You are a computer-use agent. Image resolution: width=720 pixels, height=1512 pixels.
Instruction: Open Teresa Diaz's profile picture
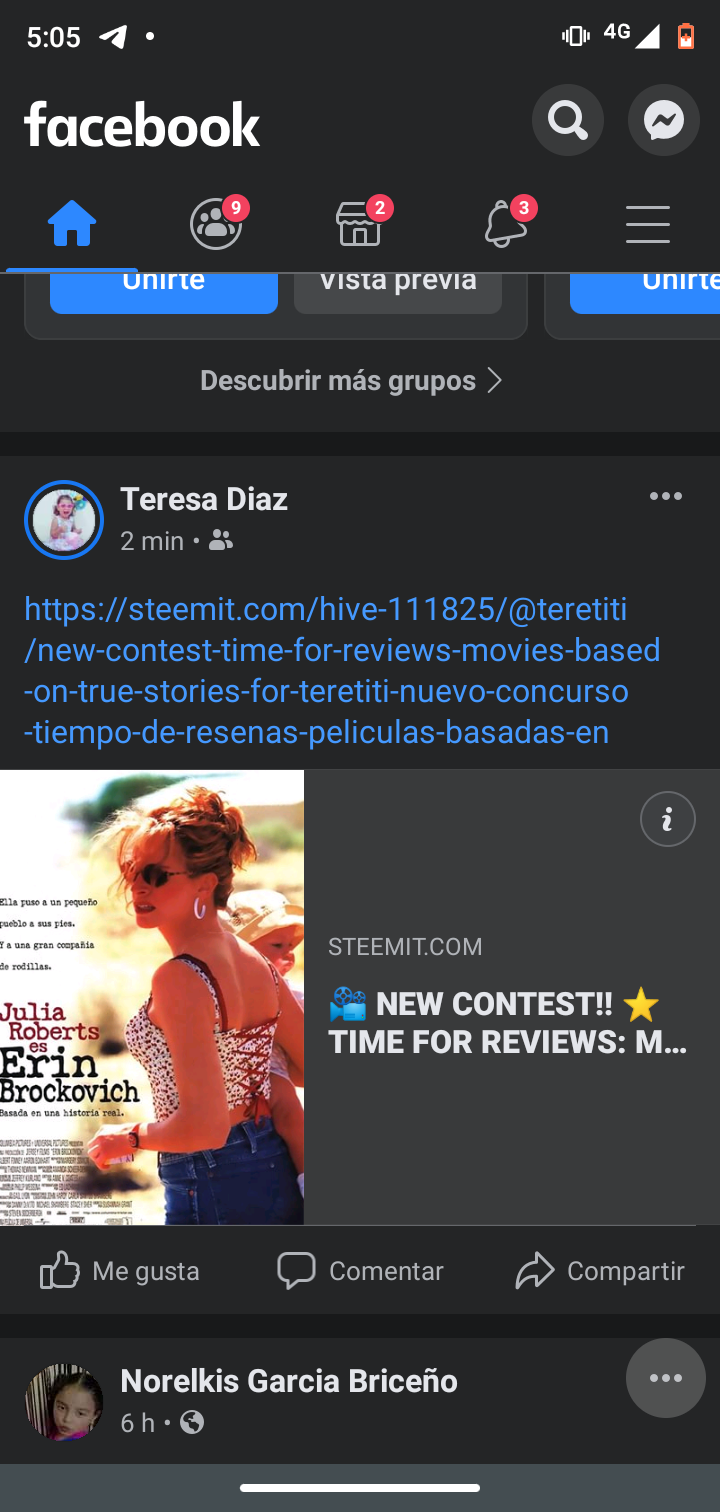(x=64, y=520)
